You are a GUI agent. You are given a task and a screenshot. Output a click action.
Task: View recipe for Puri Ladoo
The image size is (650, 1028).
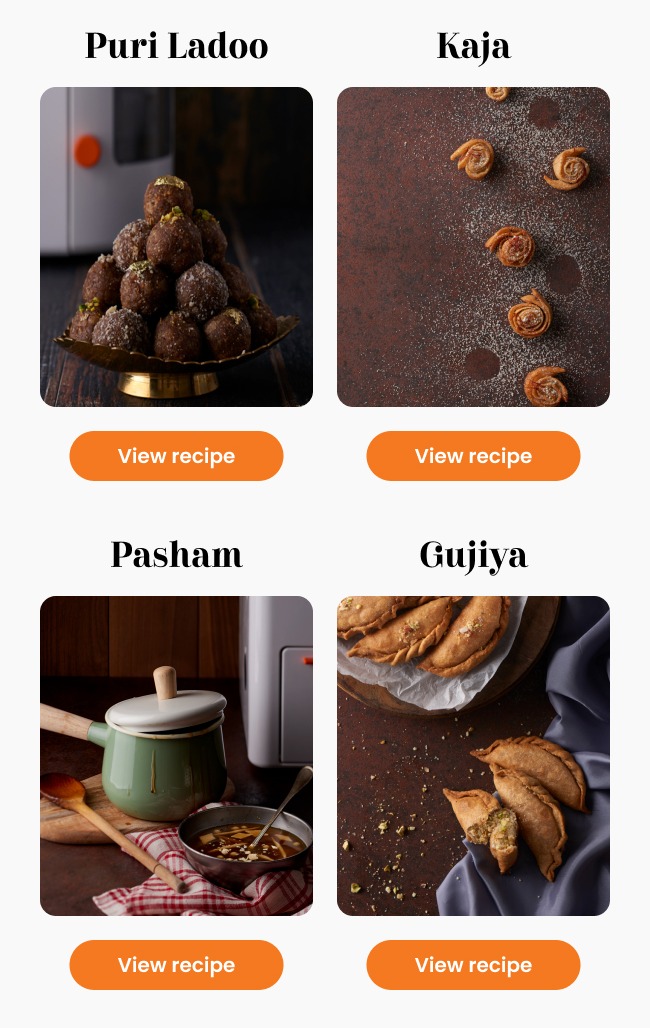[176, 456]
